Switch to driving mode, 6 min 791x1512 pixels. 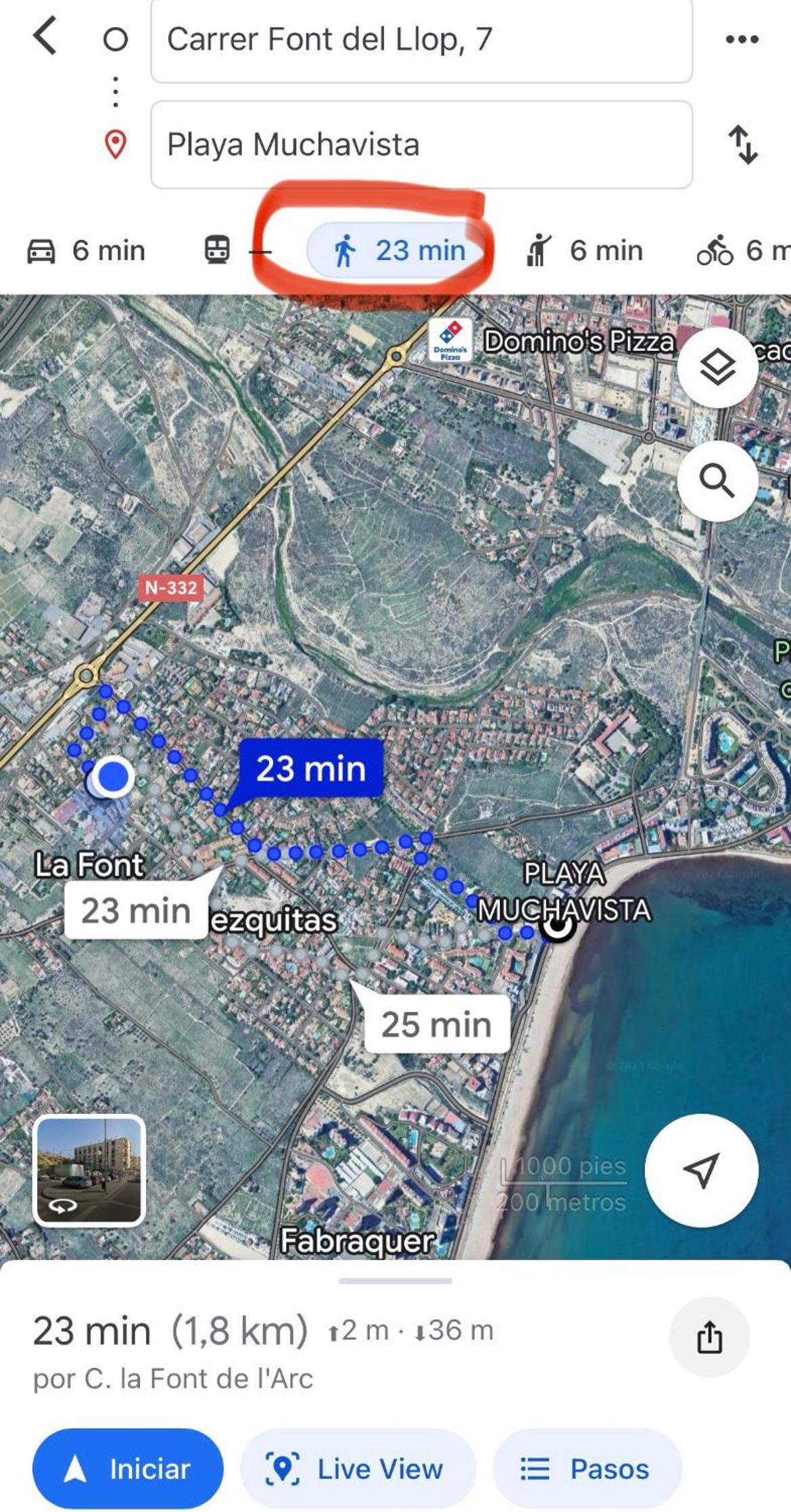tap(86, 251)
